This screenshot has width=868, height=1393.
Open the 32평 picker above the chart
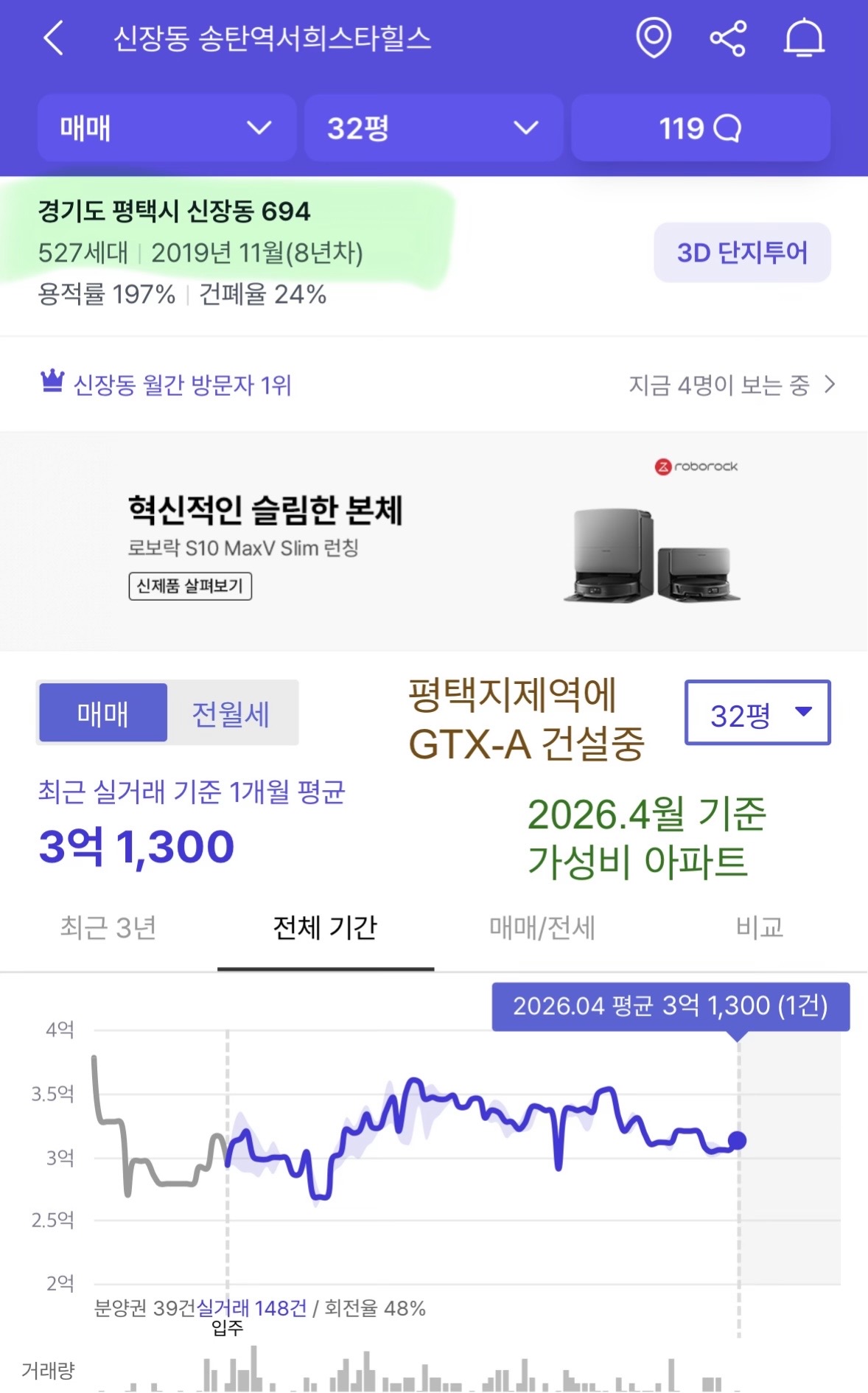click(x=757, y=713)
